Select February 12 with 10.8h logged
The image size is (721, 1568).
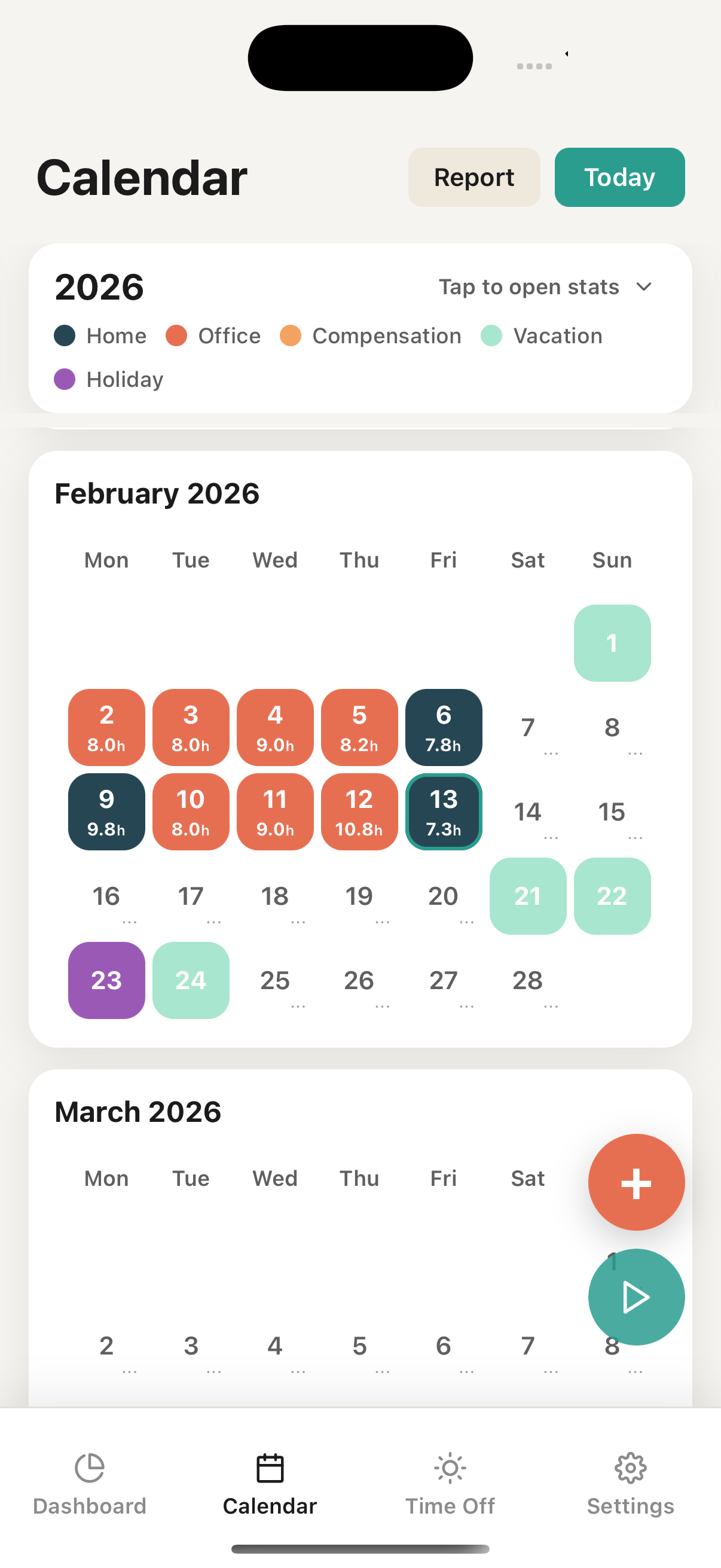tap(359, 812)
